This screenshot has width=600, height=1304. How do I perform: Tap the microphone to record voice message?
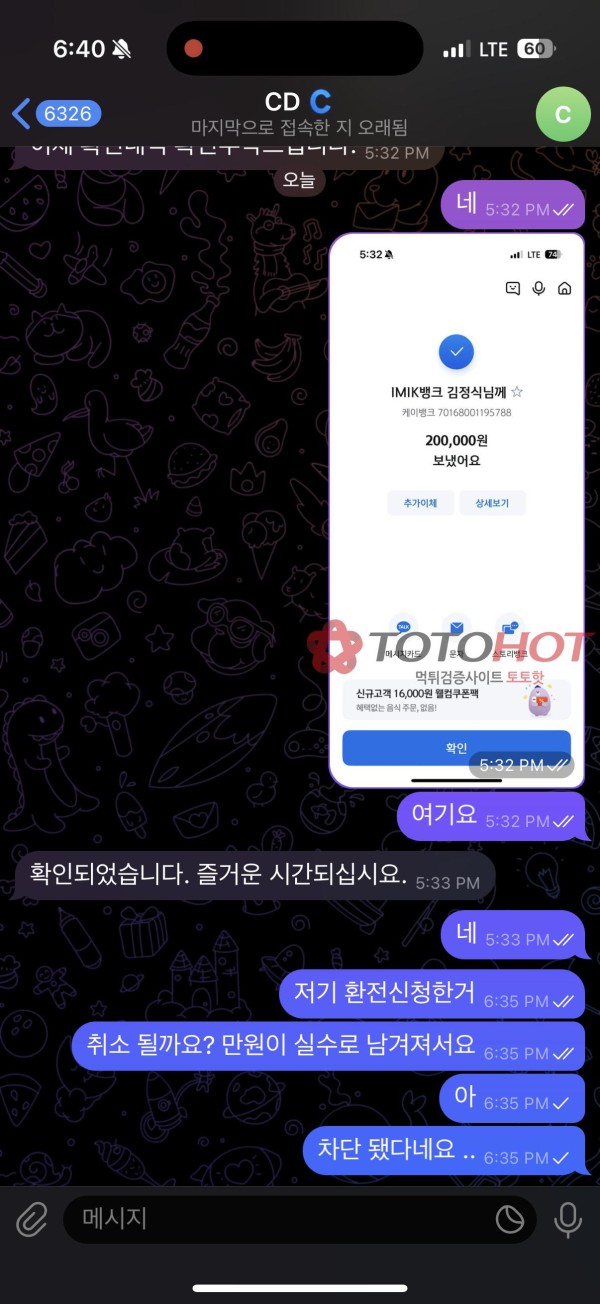click(568, 1219)
